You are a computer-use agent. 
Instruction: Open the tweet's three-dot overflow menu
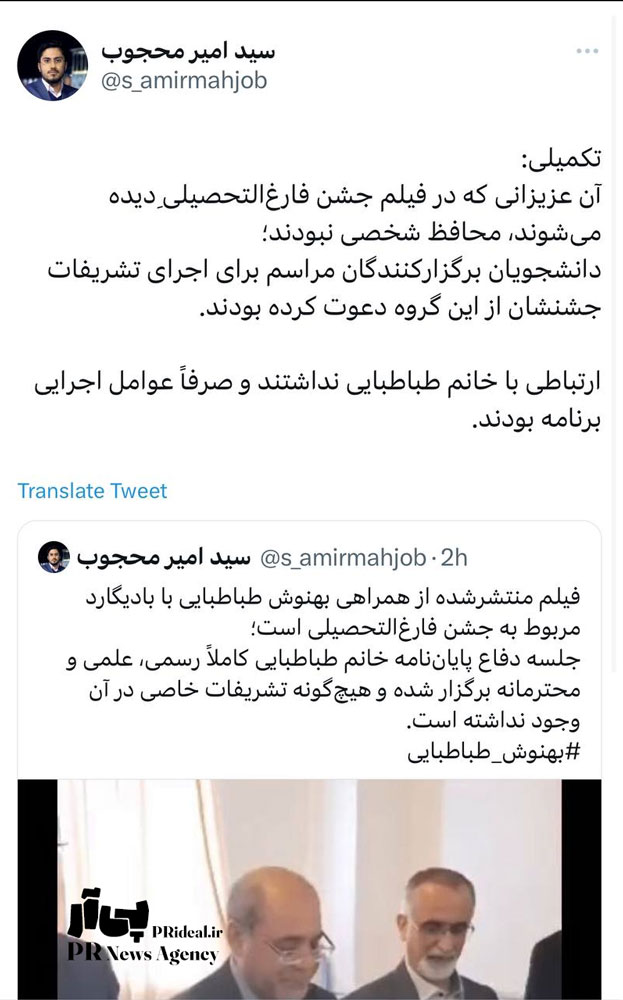tap(588, 51)
